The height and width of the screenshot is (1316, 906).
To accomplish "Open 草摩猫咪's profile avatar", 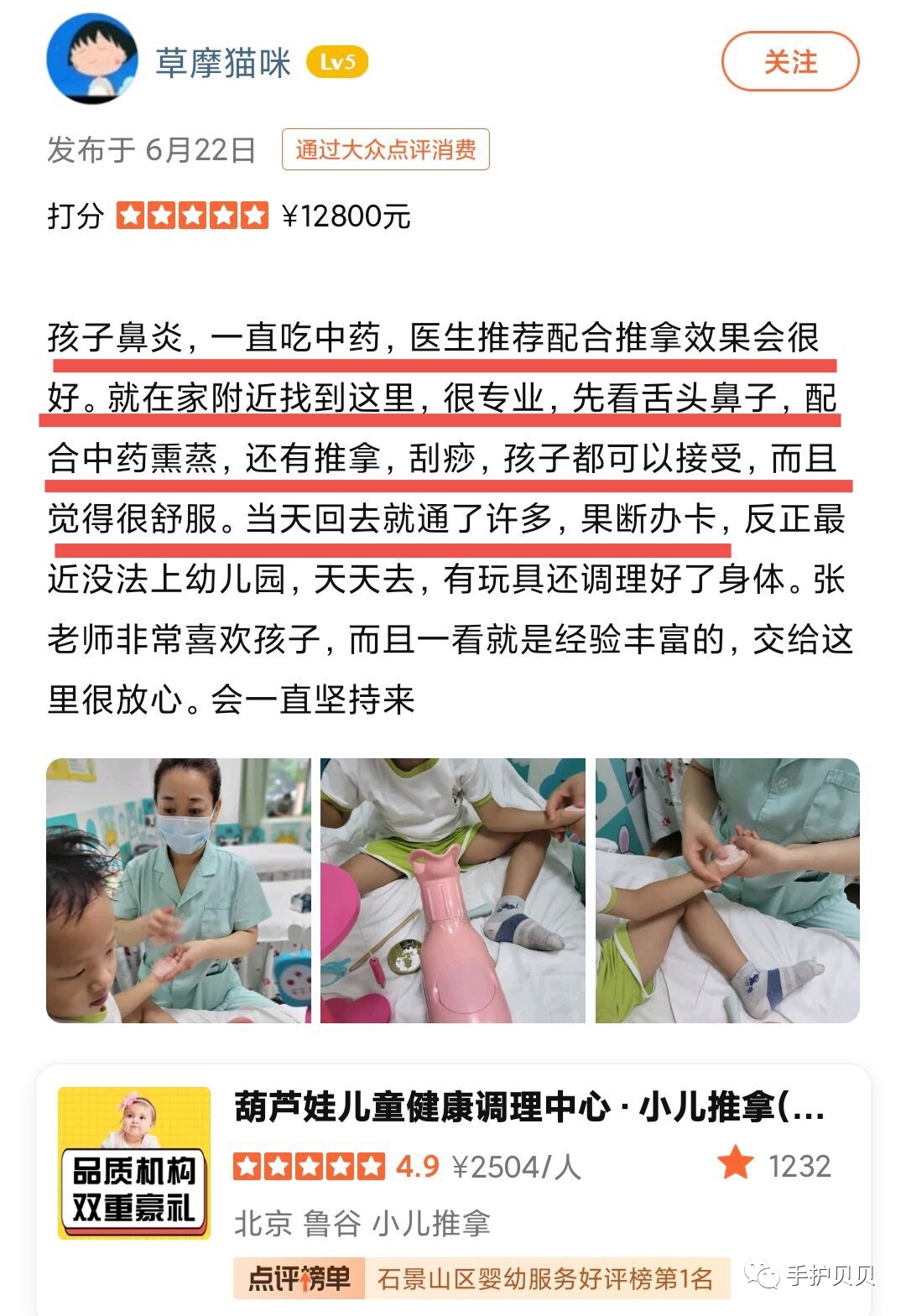I will [92, 60].
